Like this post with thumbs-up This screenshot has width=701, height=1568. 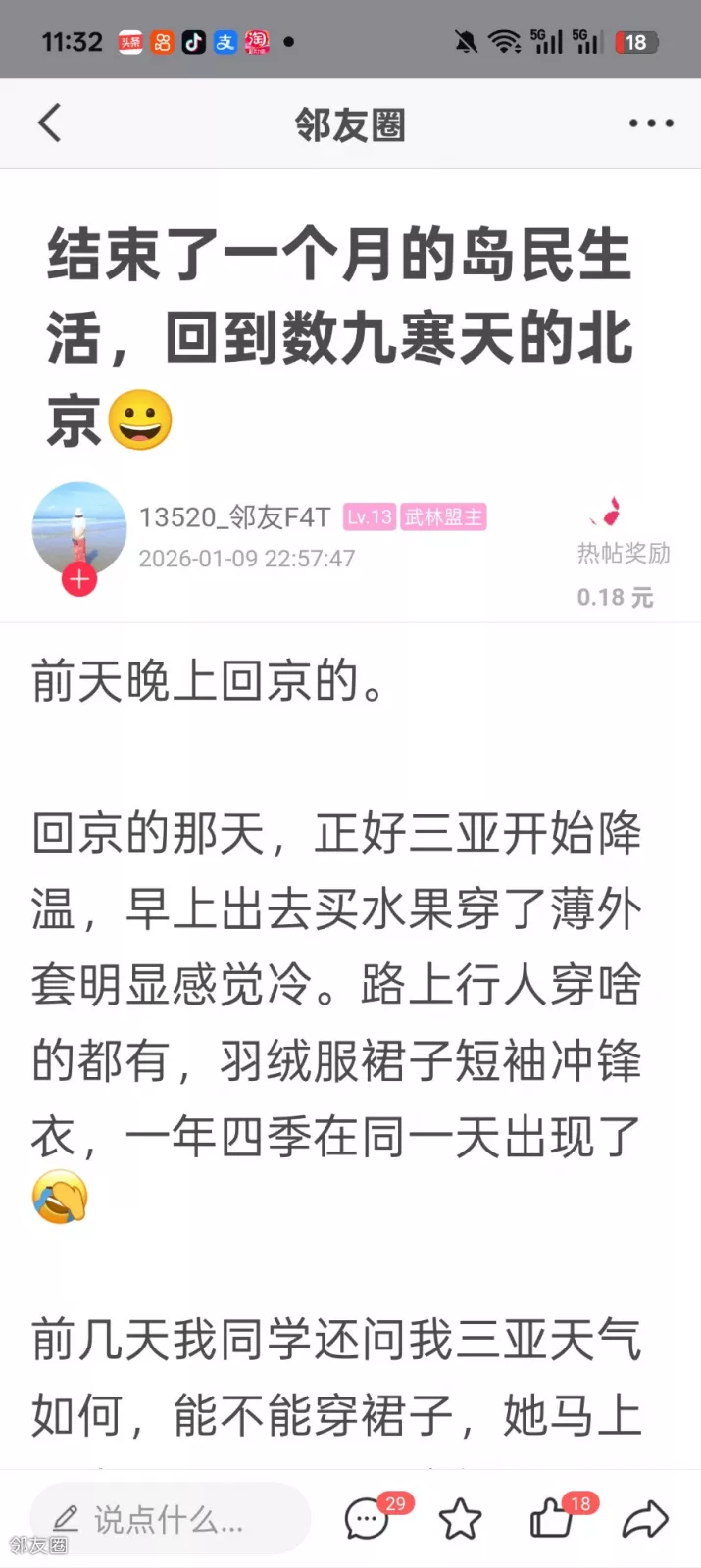click(x=552, y=1519)
